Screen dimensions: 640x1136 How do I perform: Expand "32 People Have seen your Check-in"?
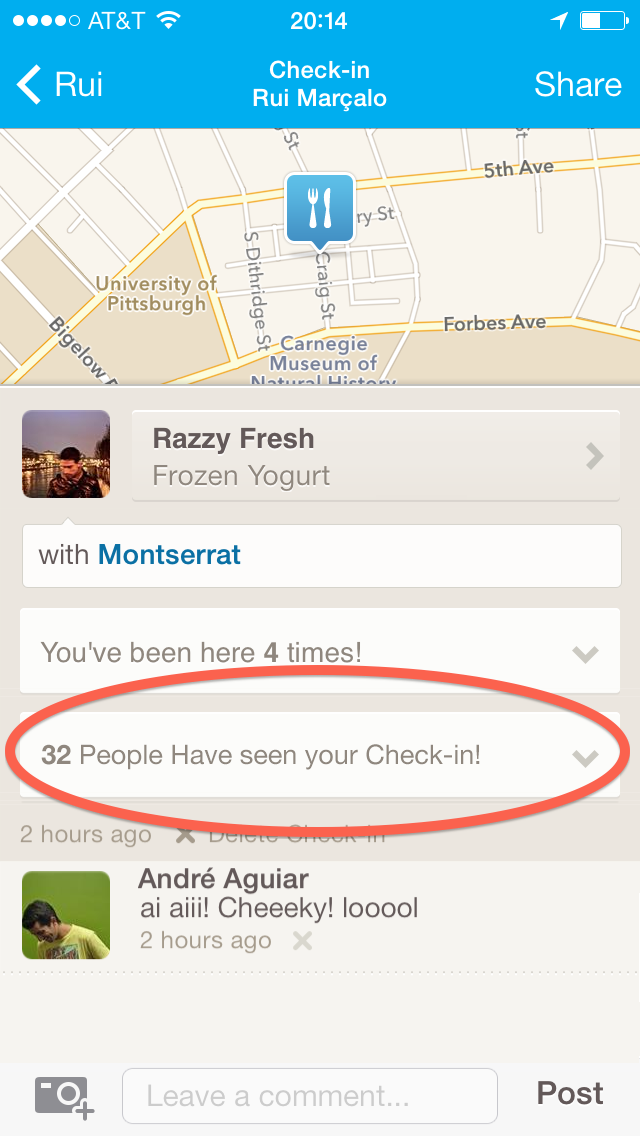(x=320, y=755)
